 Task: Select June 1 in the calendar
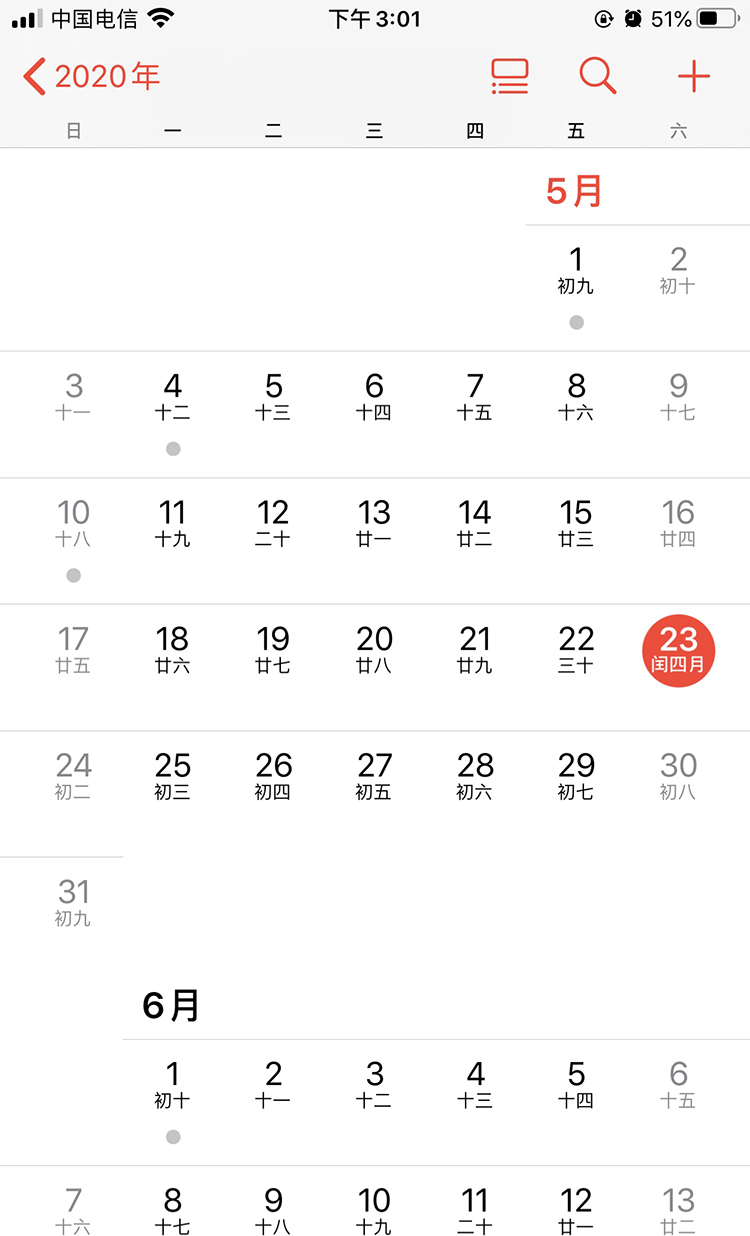173,1085
